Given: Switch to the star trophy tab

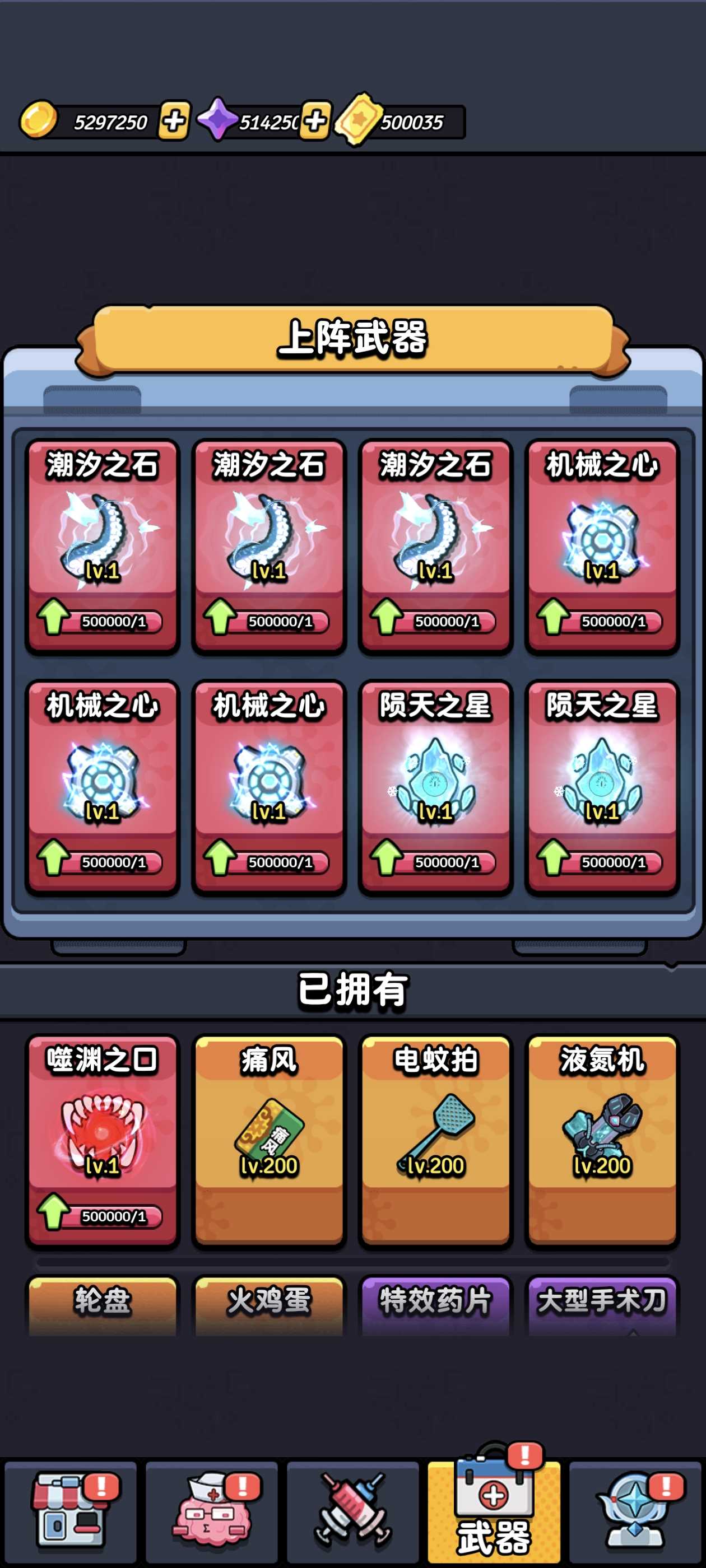Looking at the screenshot, I should click(x=635, y=1511).
